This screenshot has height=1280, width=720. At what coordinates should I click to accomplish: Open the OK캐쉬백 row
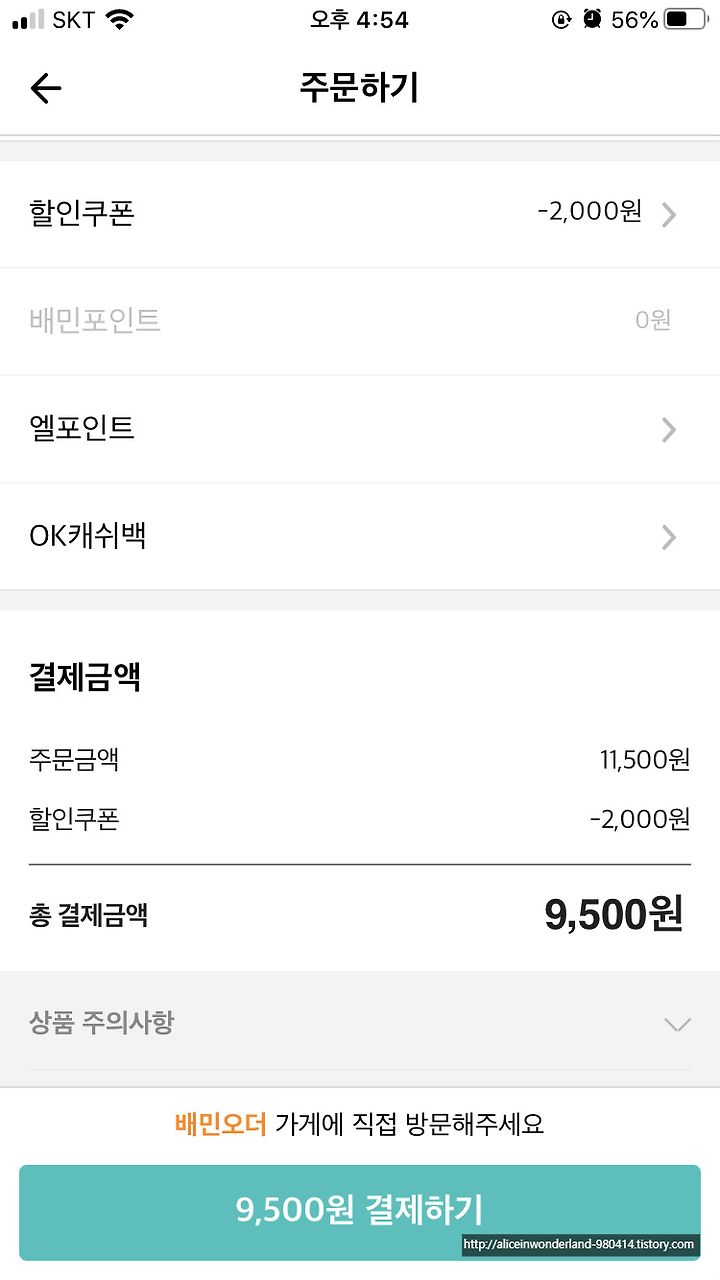360,537
